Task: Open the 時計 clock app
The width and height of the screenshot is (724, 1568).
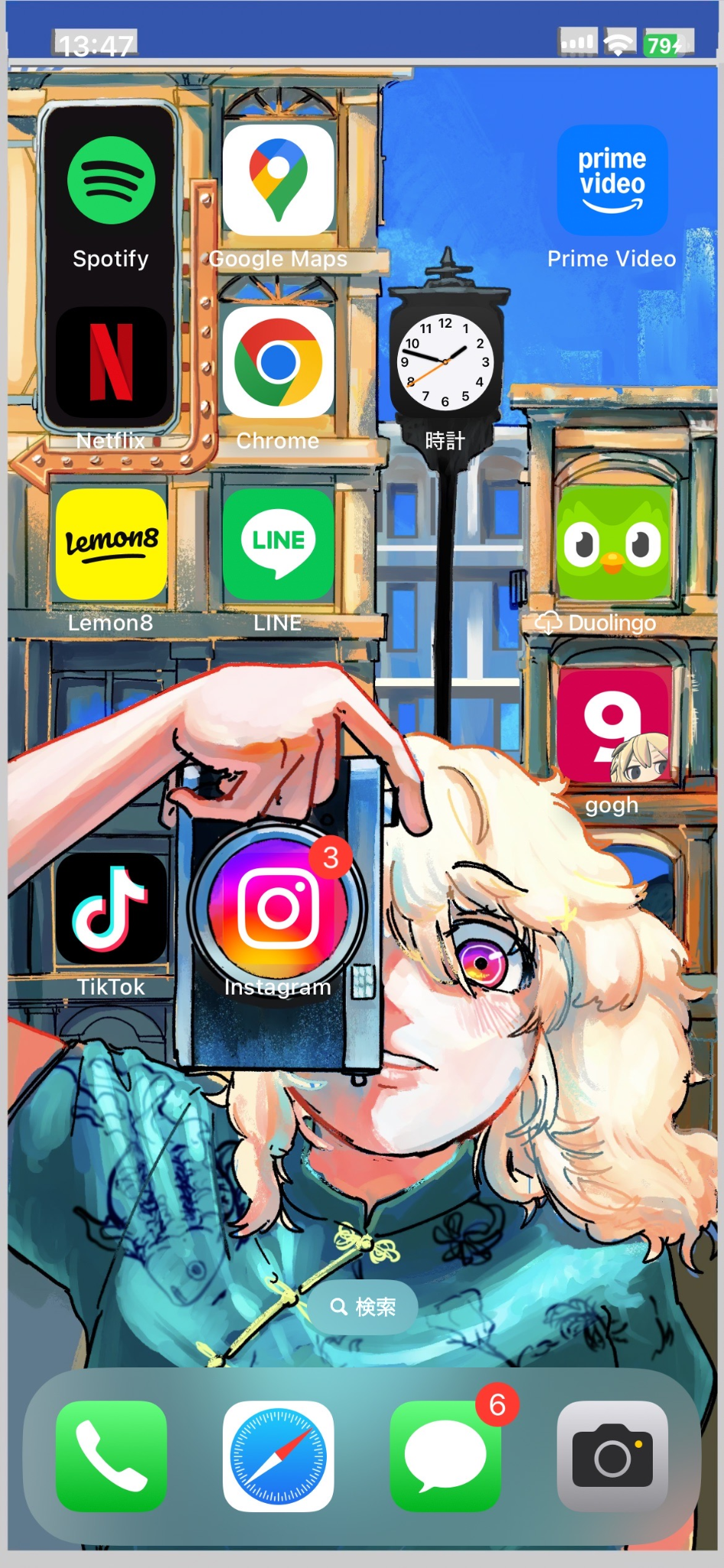Action: pos(445,361)
